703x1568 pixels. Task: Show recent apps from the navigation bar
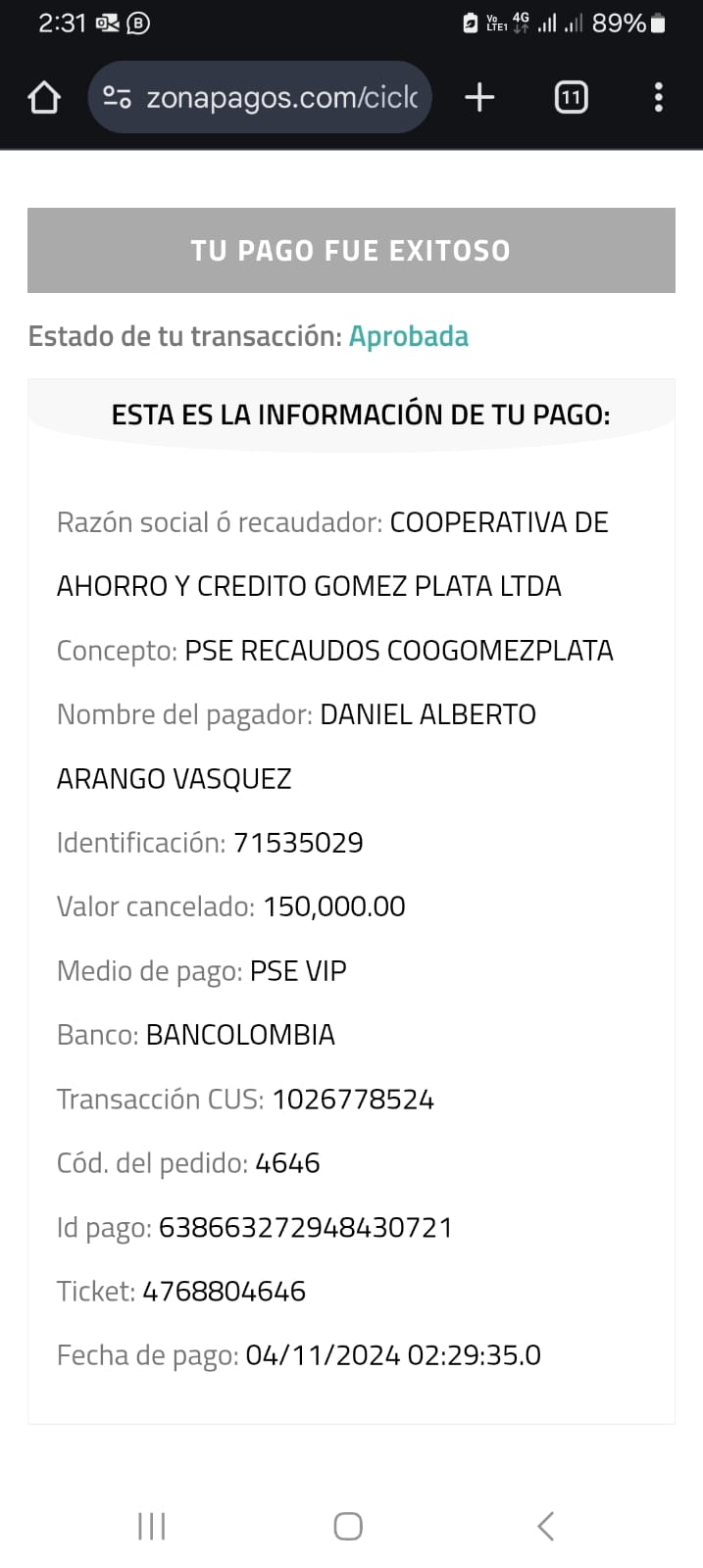152,1526
